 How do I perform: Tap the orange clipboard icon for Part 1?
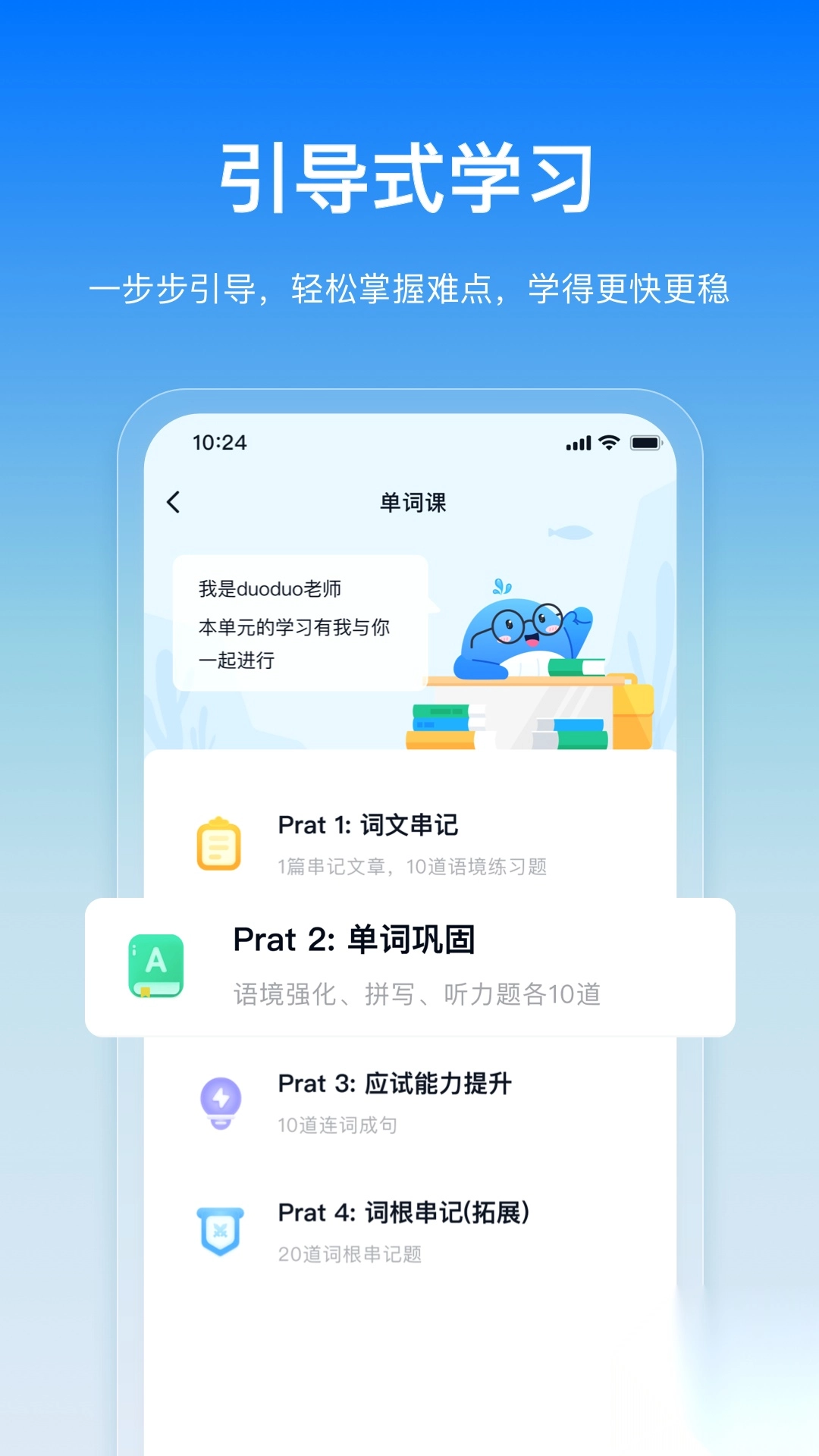(x=219, y=843)
